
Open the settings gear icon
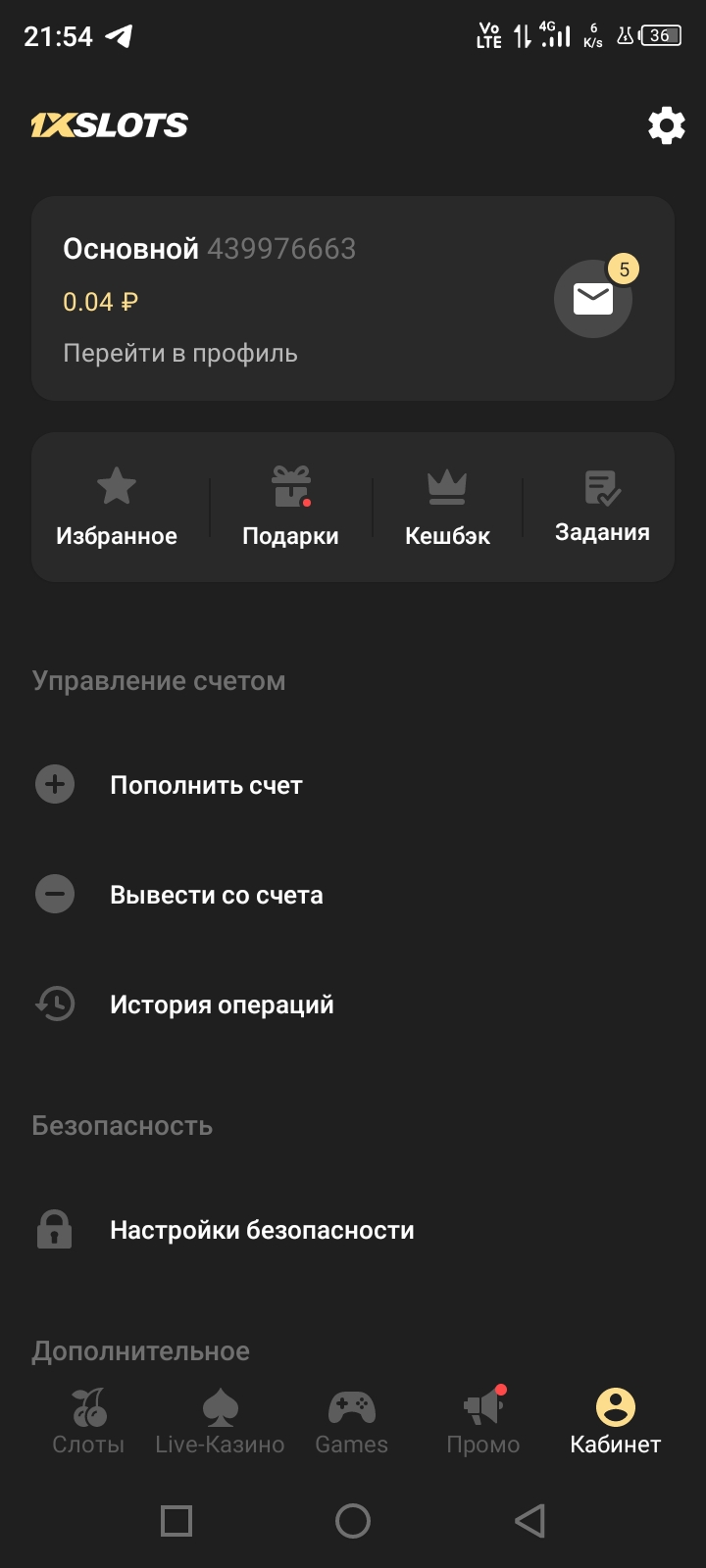point(667,125)
